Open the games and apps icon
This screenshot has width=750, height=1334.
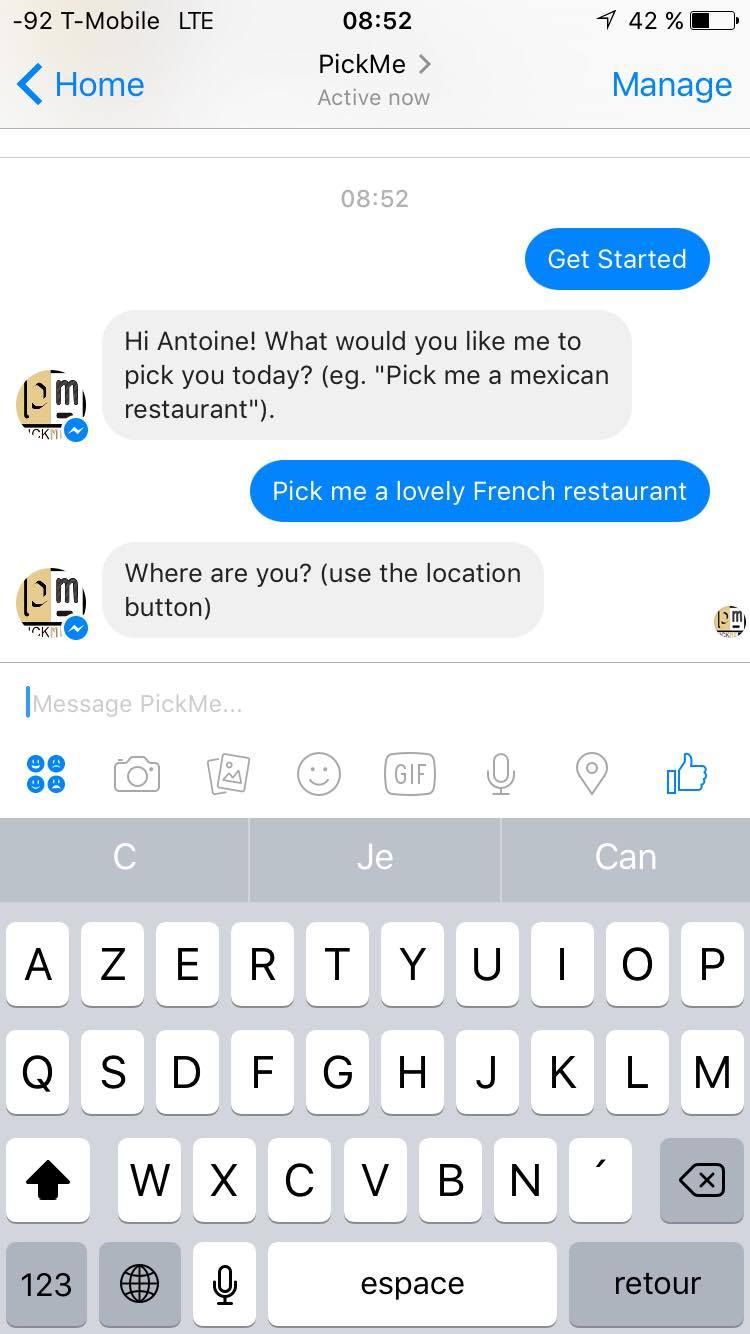(x=46, y=774)
